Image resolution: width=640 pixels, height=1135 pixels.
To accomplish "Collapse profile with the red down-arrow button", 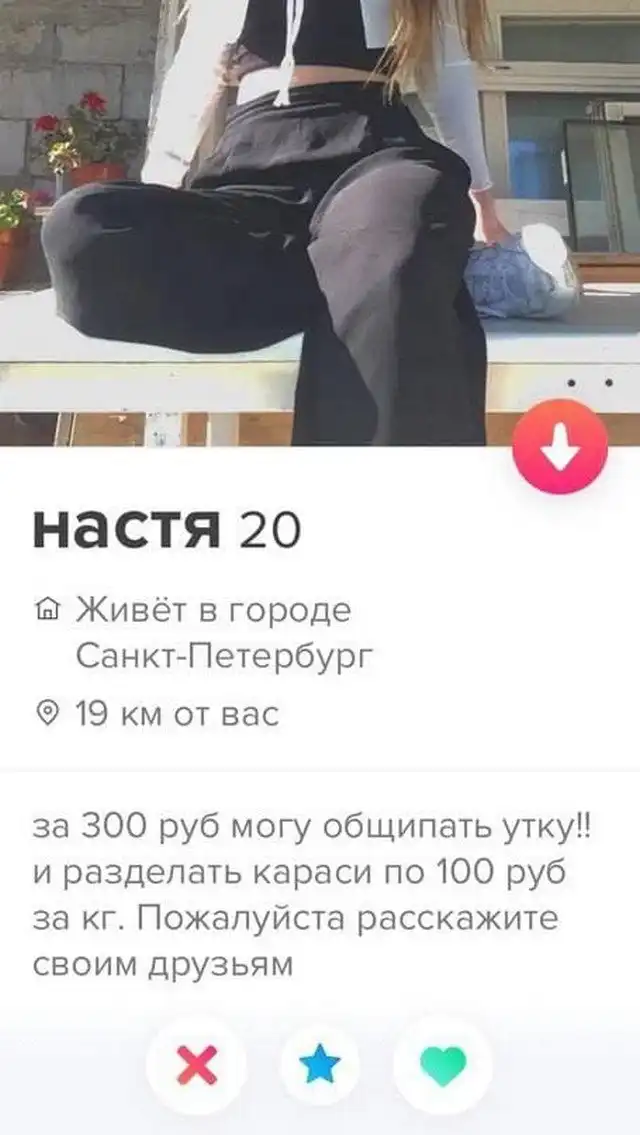I will click(560, 447).
